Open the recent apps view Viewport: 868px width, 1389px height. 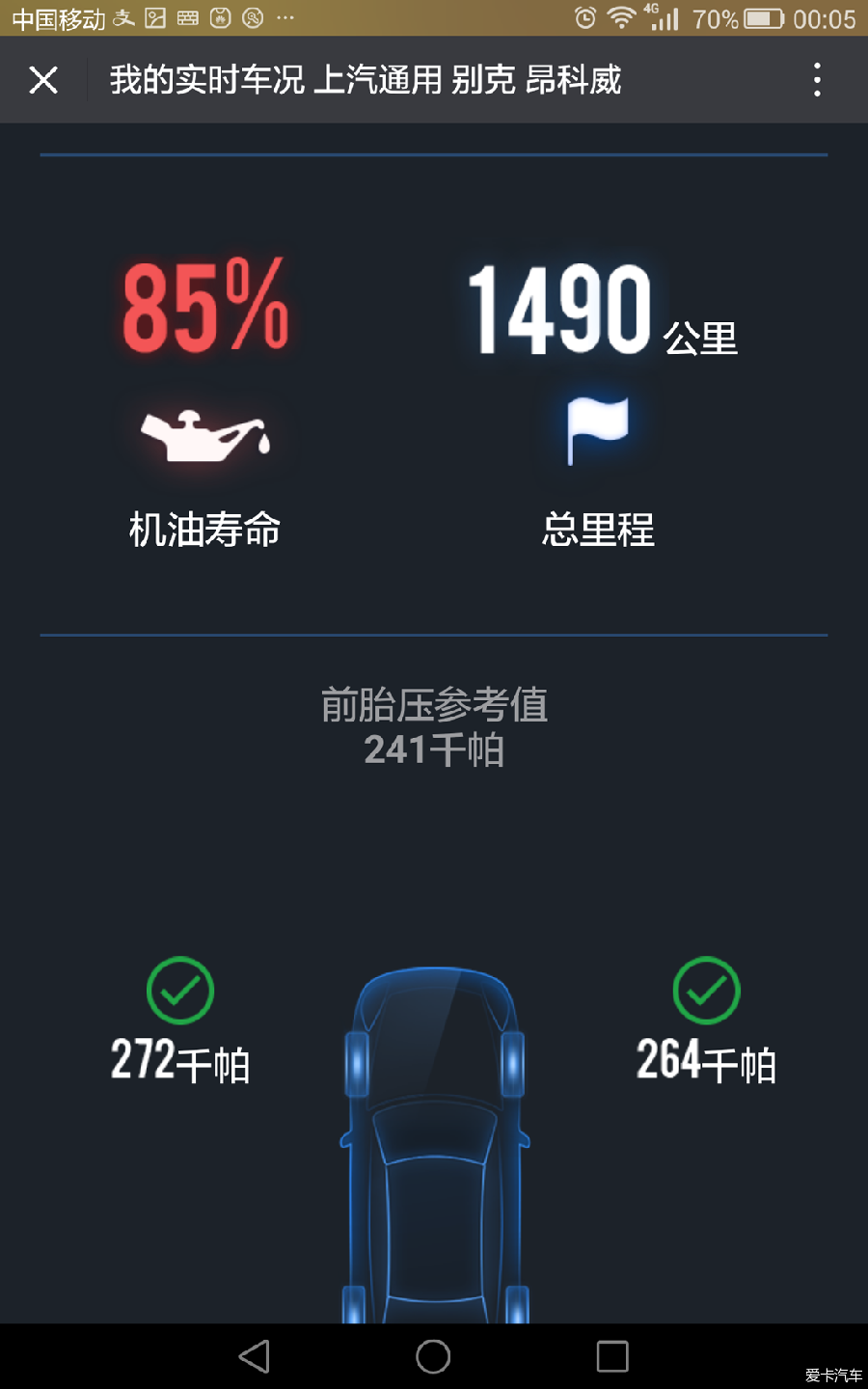pyautogui.click(x=612, y=1356)
